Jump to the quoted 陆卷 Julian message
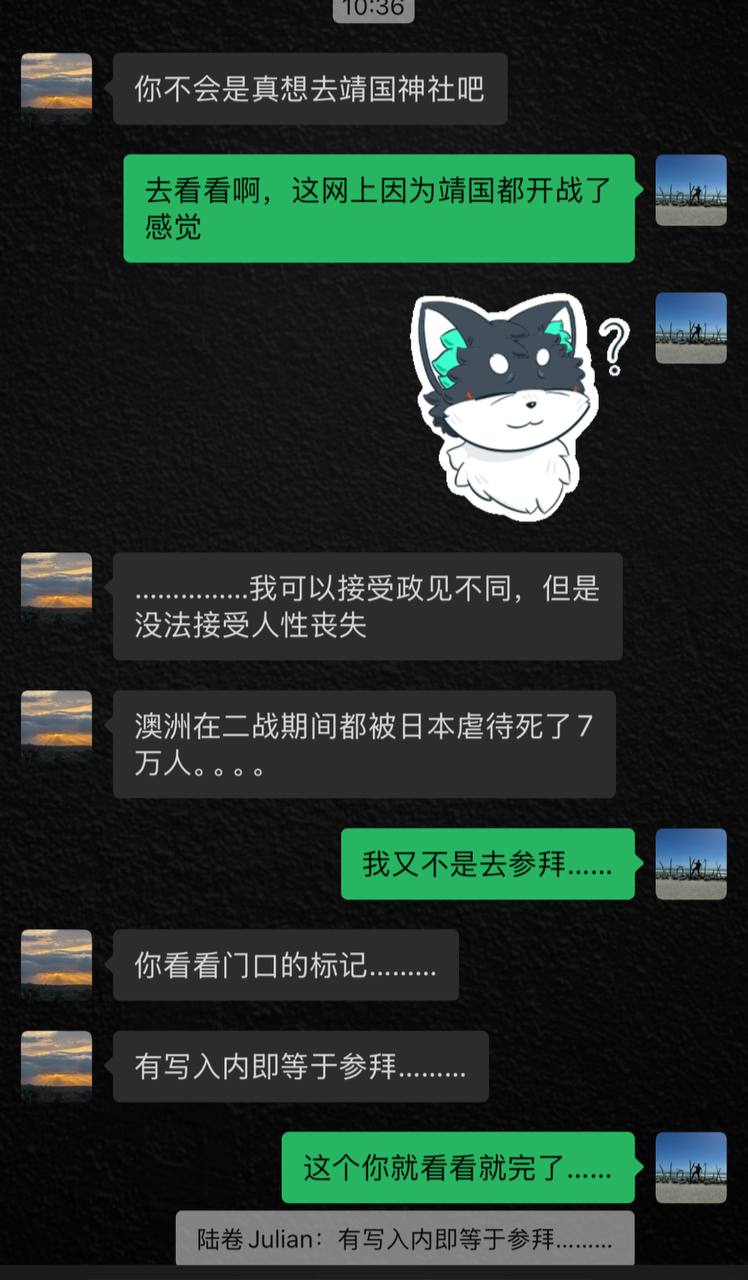 (x=405, y=1240)
